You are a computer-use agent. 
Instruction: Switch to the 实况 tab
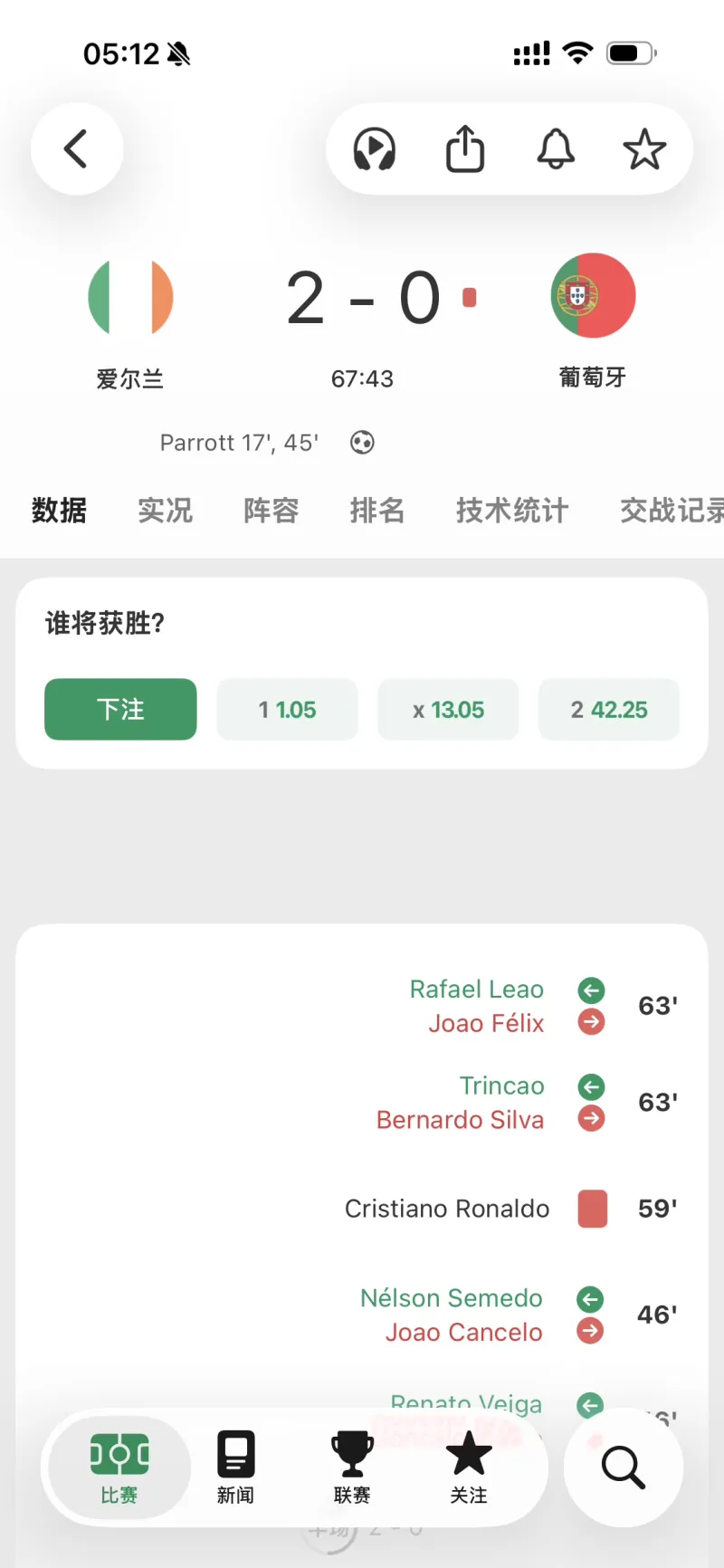[165, 511]
